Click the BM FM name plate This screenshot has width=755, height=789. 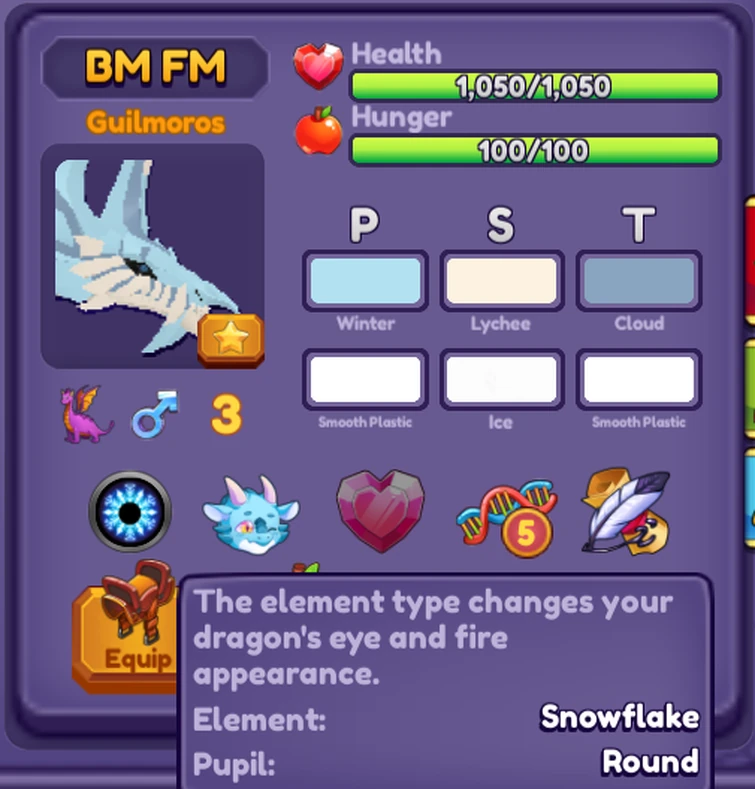pos(155,66)
